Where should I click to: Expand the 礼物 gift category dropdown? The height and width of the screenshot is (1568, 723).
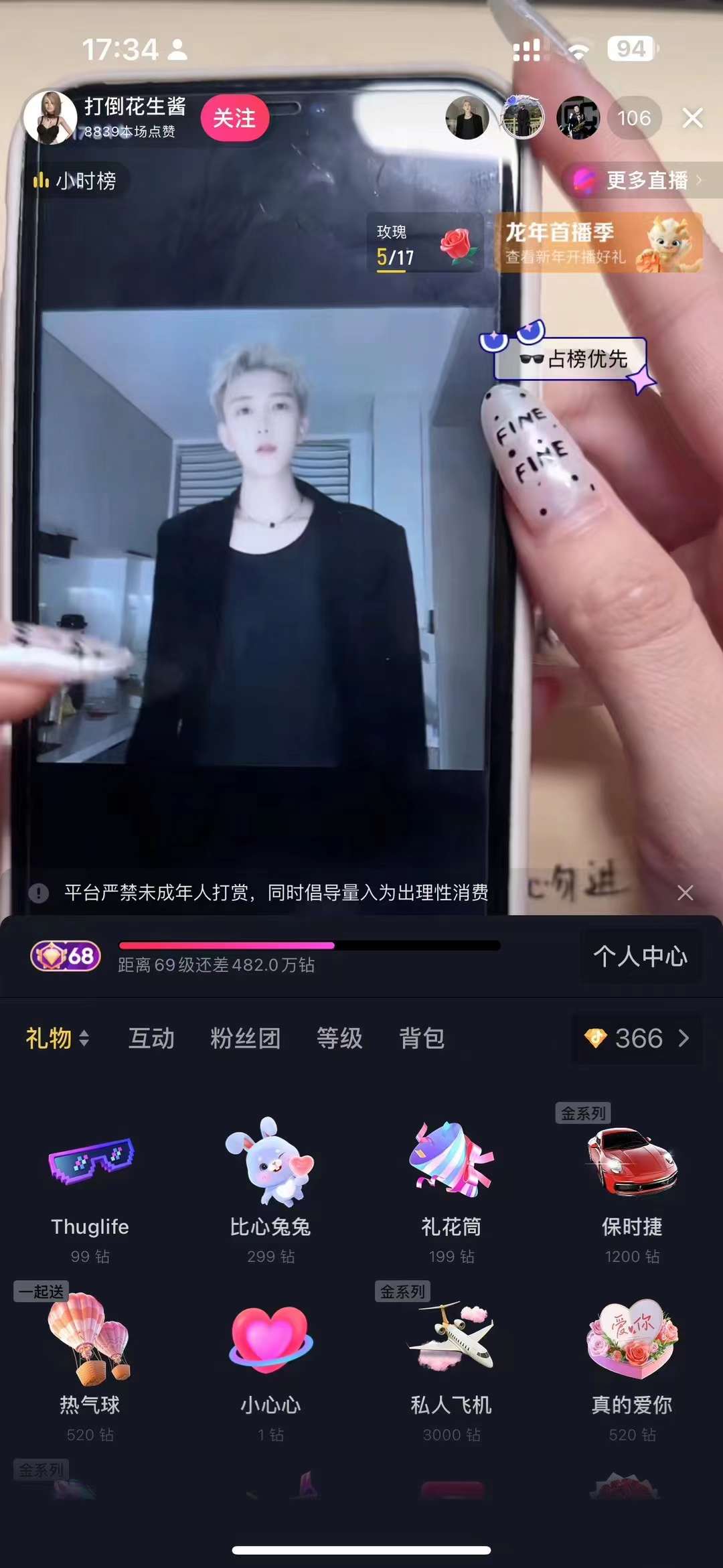point(58,1038)
